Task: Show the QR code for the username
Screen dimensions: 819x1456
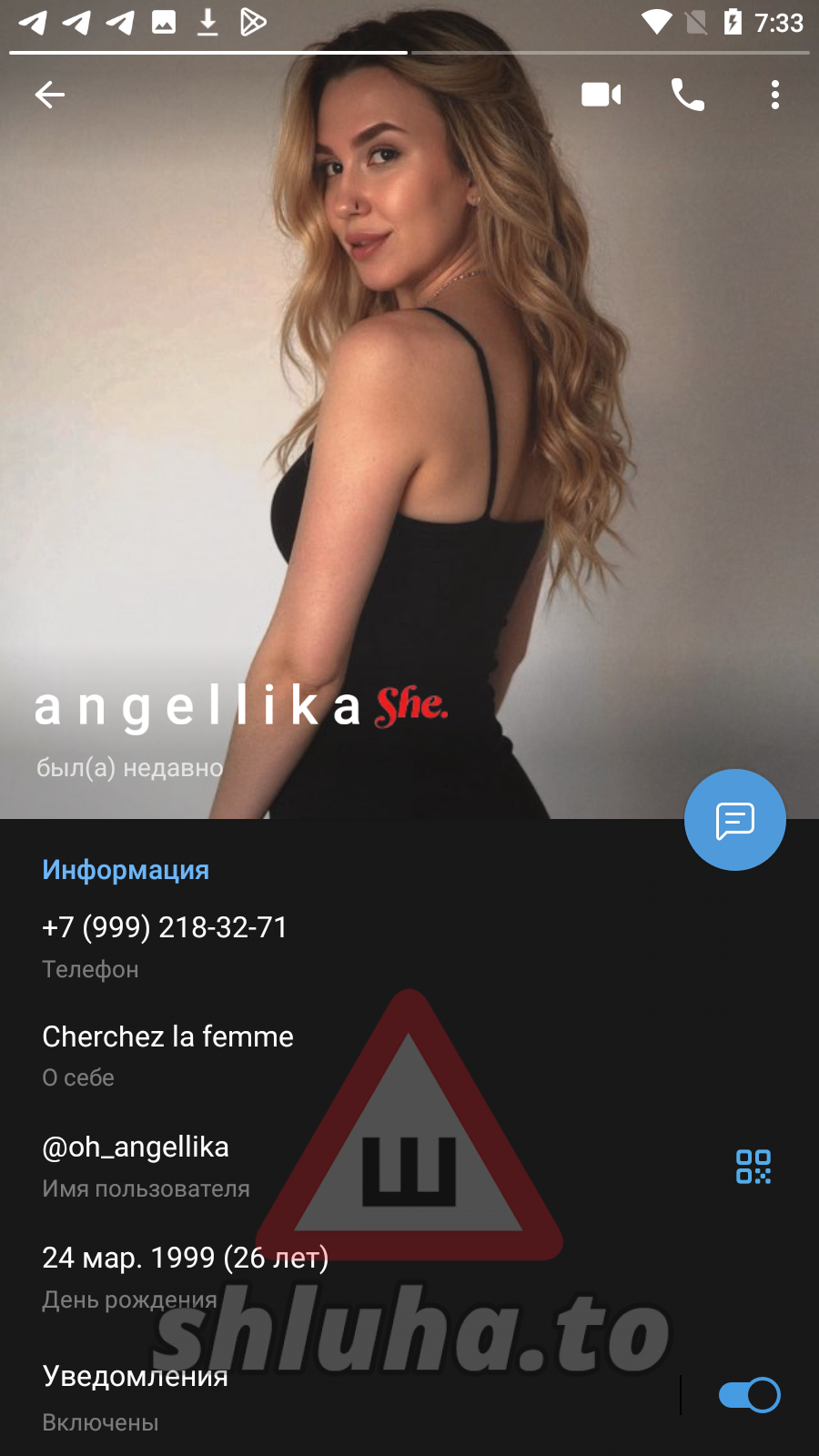Action: click(x=753, y=1167)
